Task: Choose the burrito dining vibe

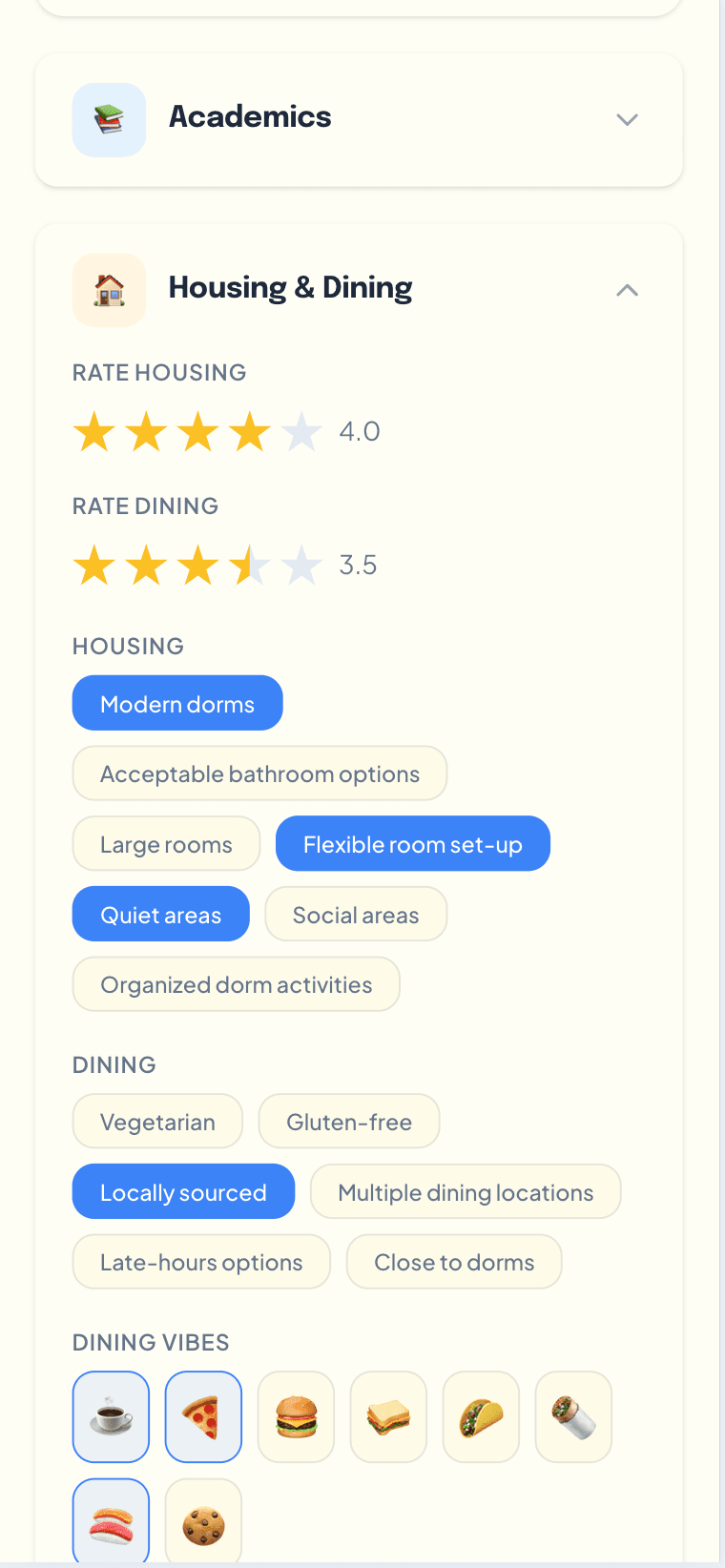Action: click(x=573, y=1416)
